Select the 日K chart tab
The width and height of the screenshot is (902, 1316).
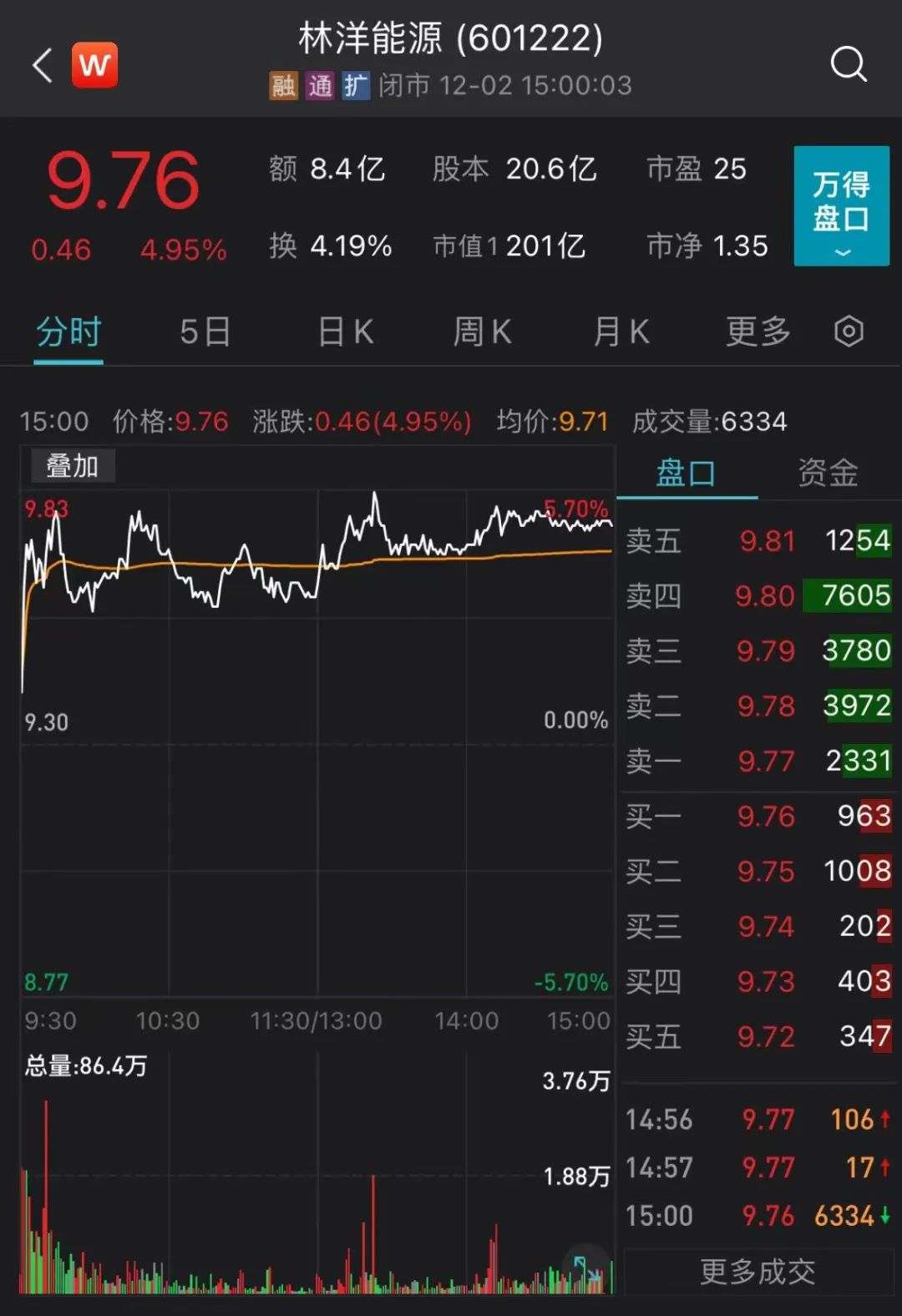pos(345,332)
